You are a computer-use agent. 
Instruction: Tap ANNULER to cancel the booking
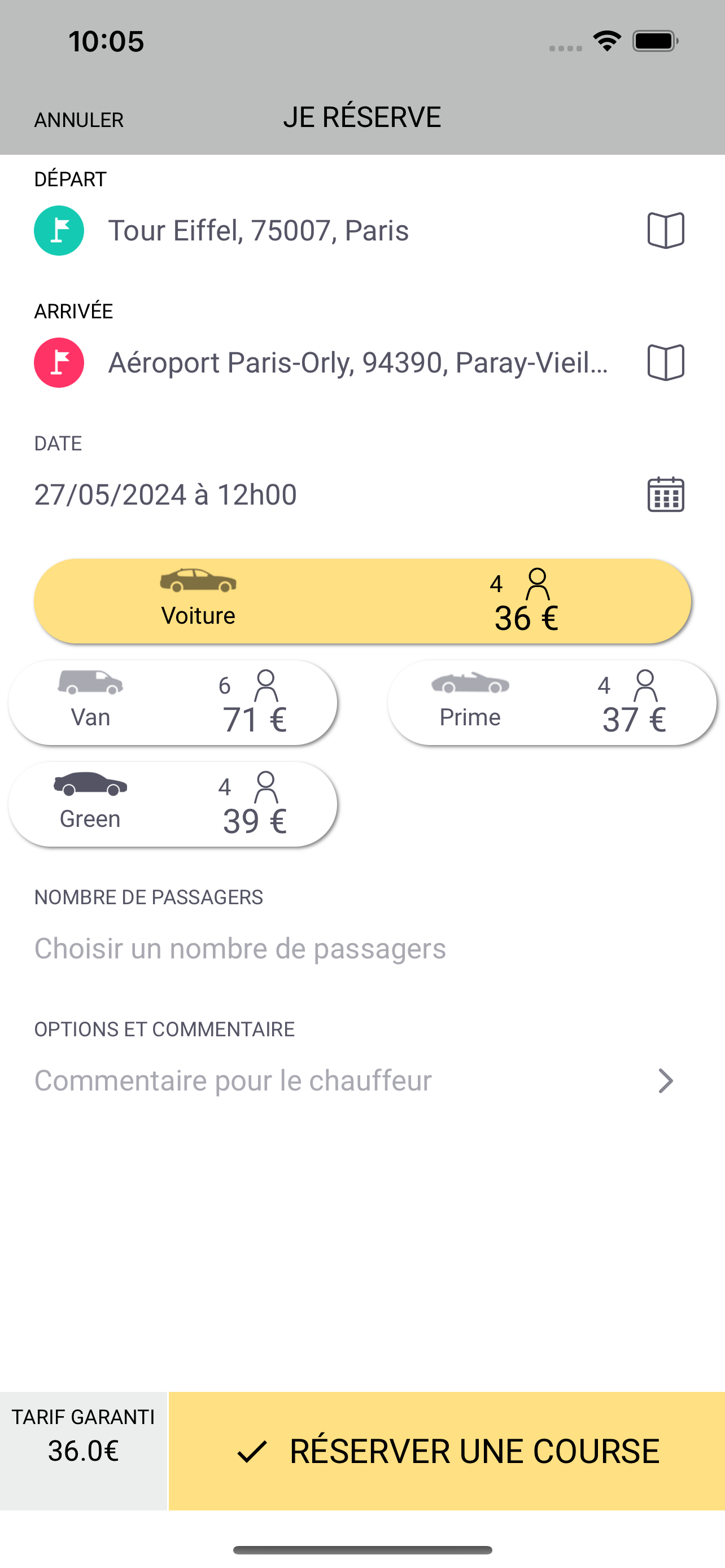(78, 120)
